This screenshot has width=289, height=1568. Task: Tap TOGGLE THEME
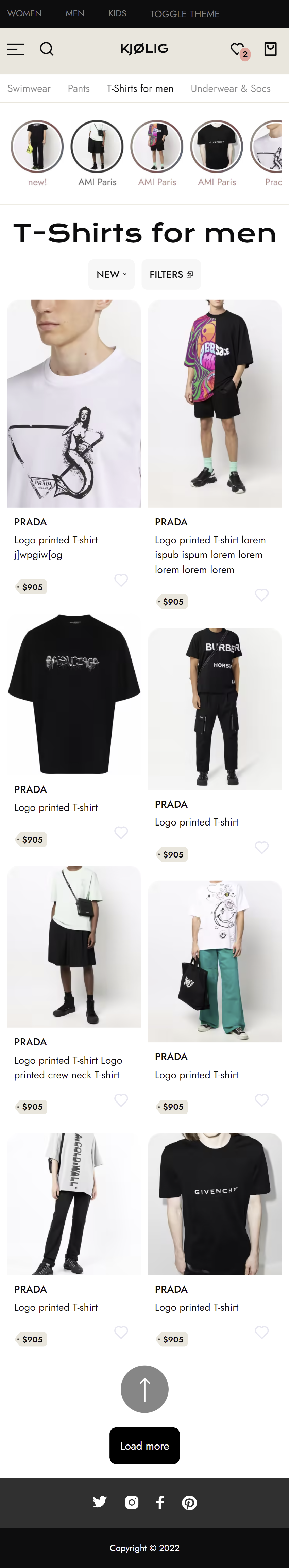[x=185, y=14]
